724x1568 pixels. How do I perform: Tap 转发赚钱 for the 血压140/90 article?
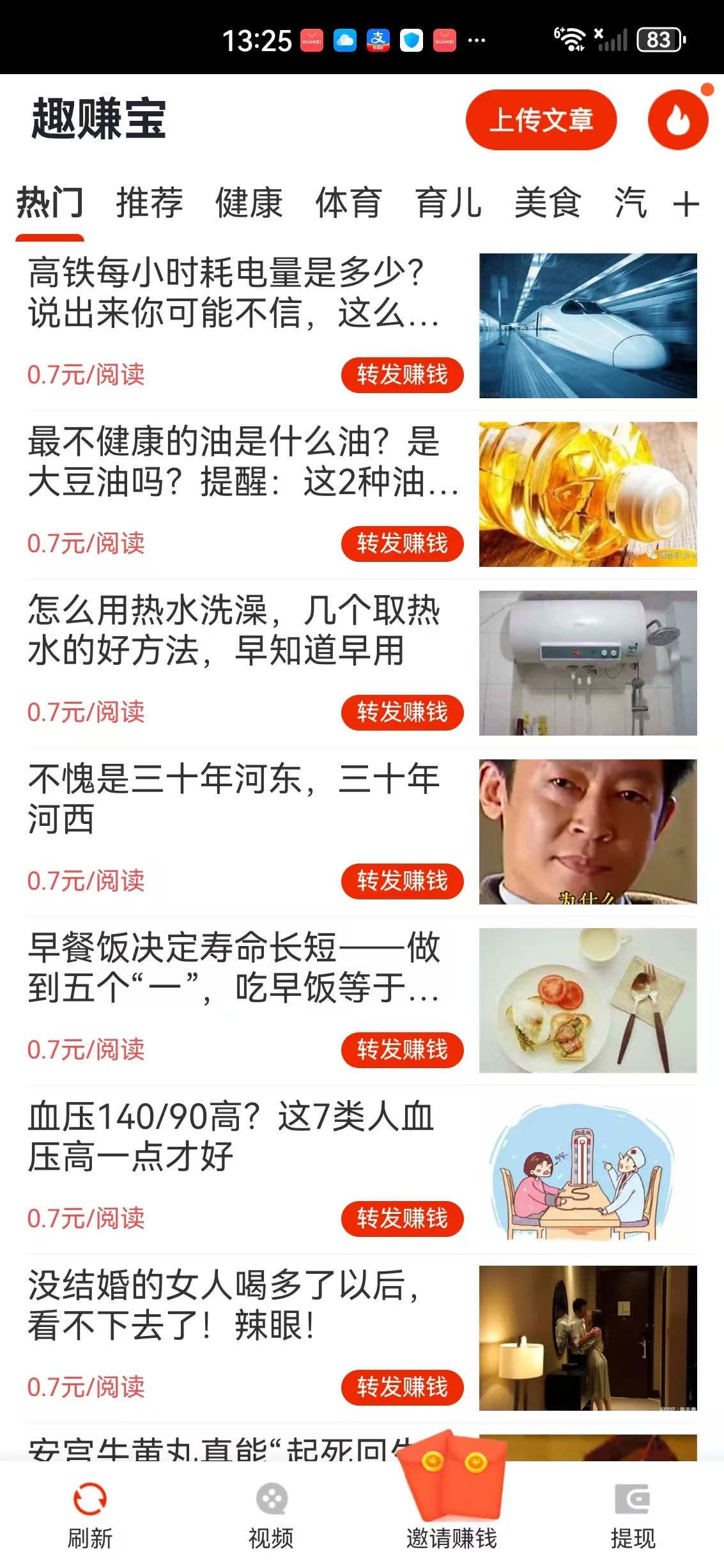(x=402, y=1218)
